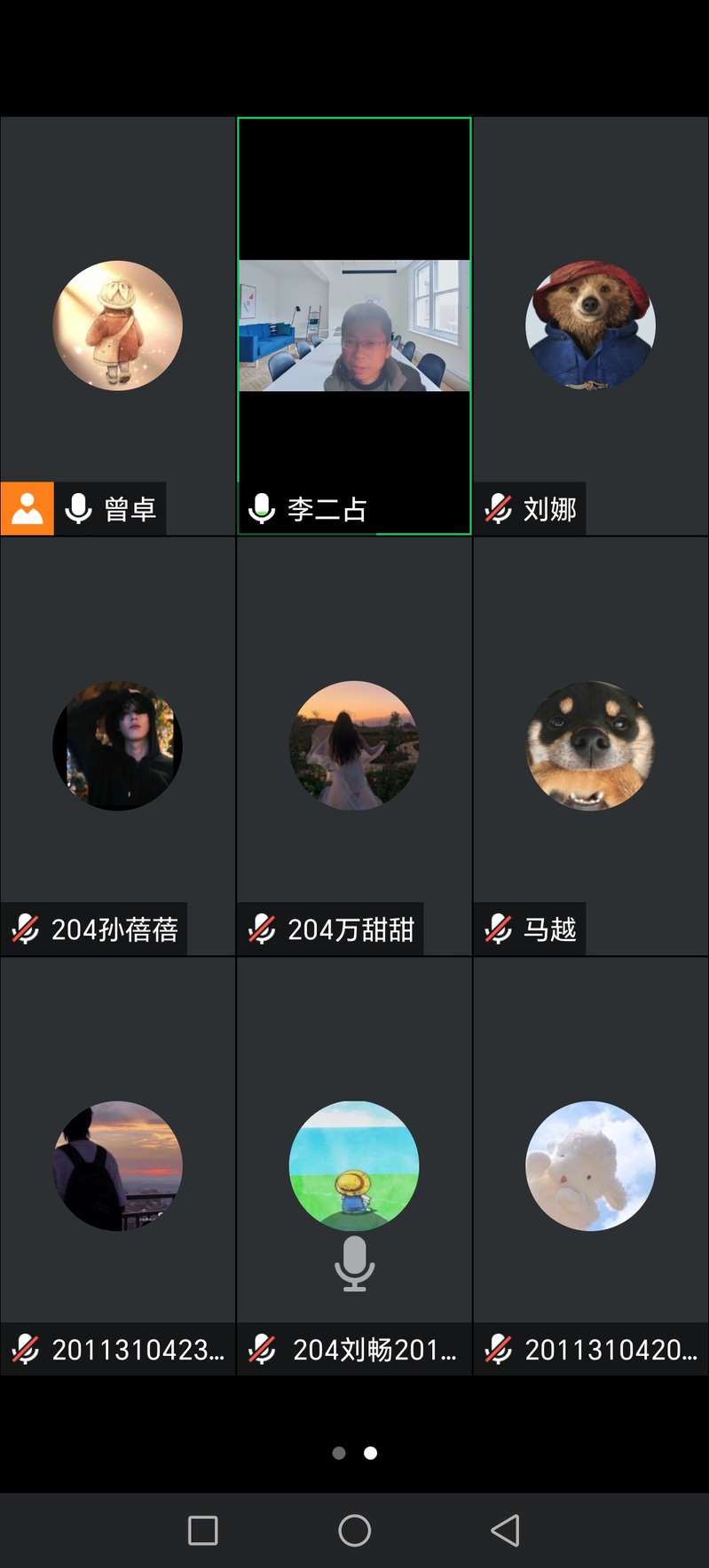This screenshot has height=1568, width=709.
Task: Select the 204孙蓓蓓 participant tile
Action: (x=117, y=745)
